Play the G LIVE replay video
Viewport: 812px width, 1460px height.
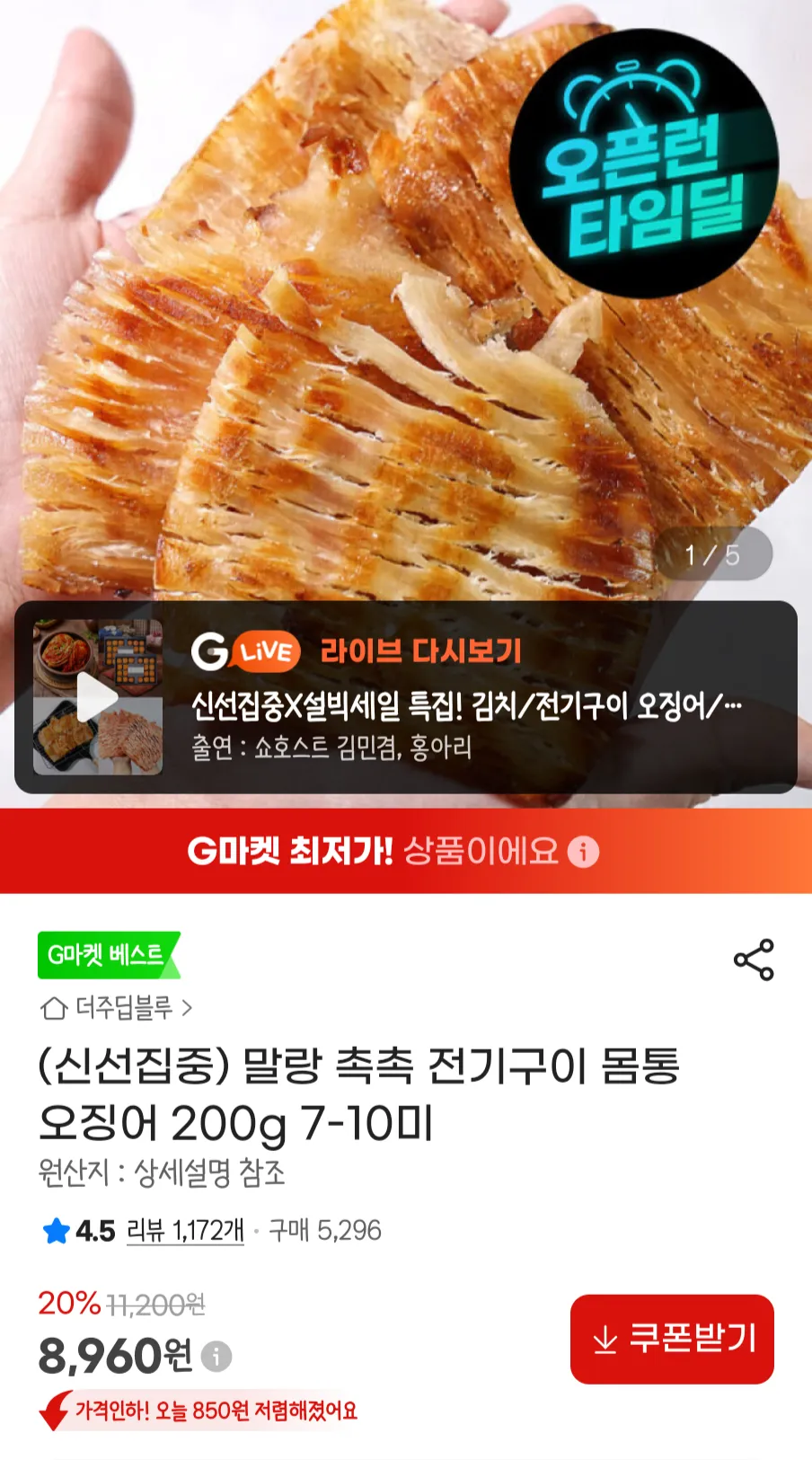point(97,697)
